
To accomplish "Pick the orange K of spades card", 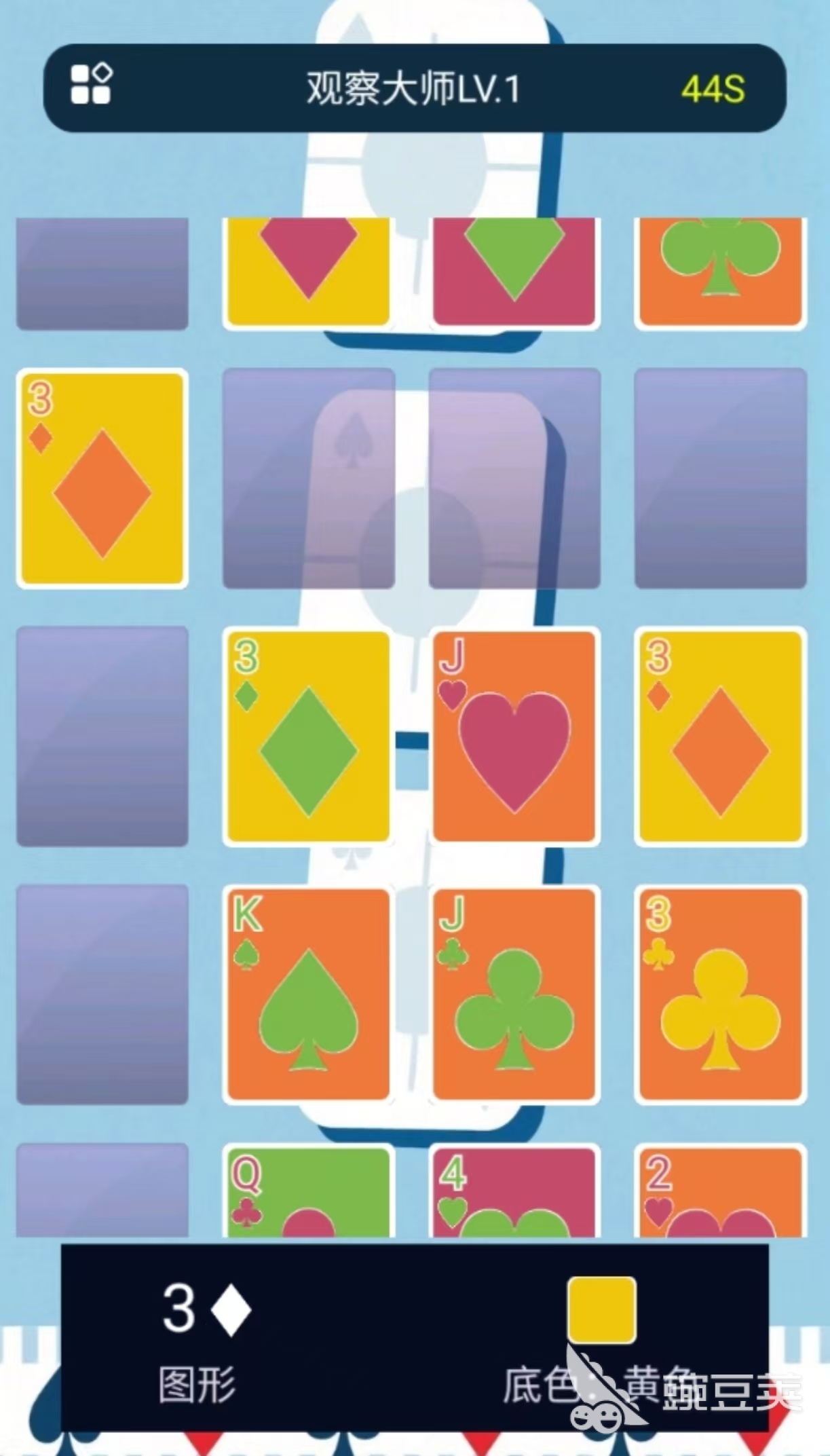I will [x=309, y=994].
